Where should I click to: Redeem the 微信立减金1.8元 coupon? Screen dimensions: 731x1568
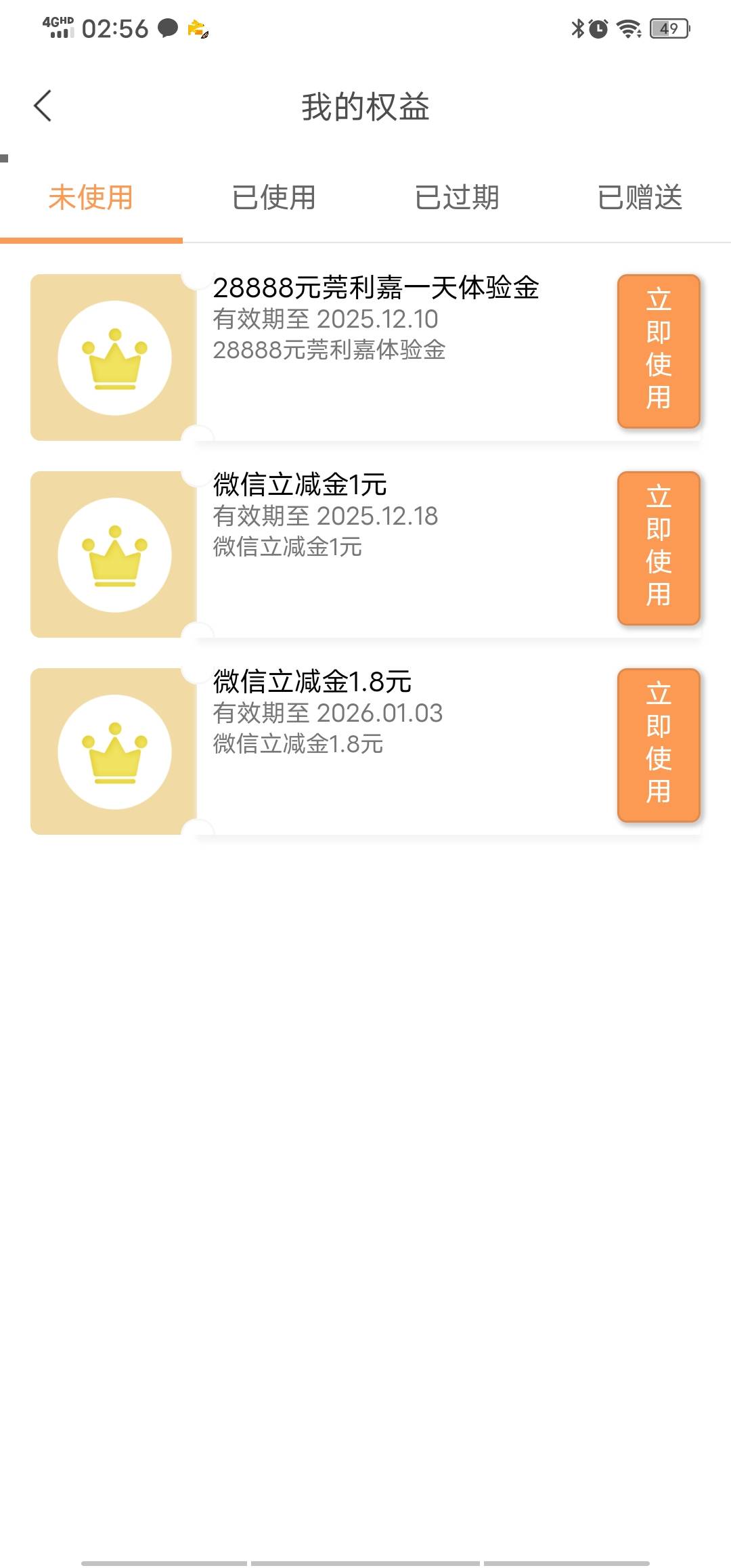[659, 745]
